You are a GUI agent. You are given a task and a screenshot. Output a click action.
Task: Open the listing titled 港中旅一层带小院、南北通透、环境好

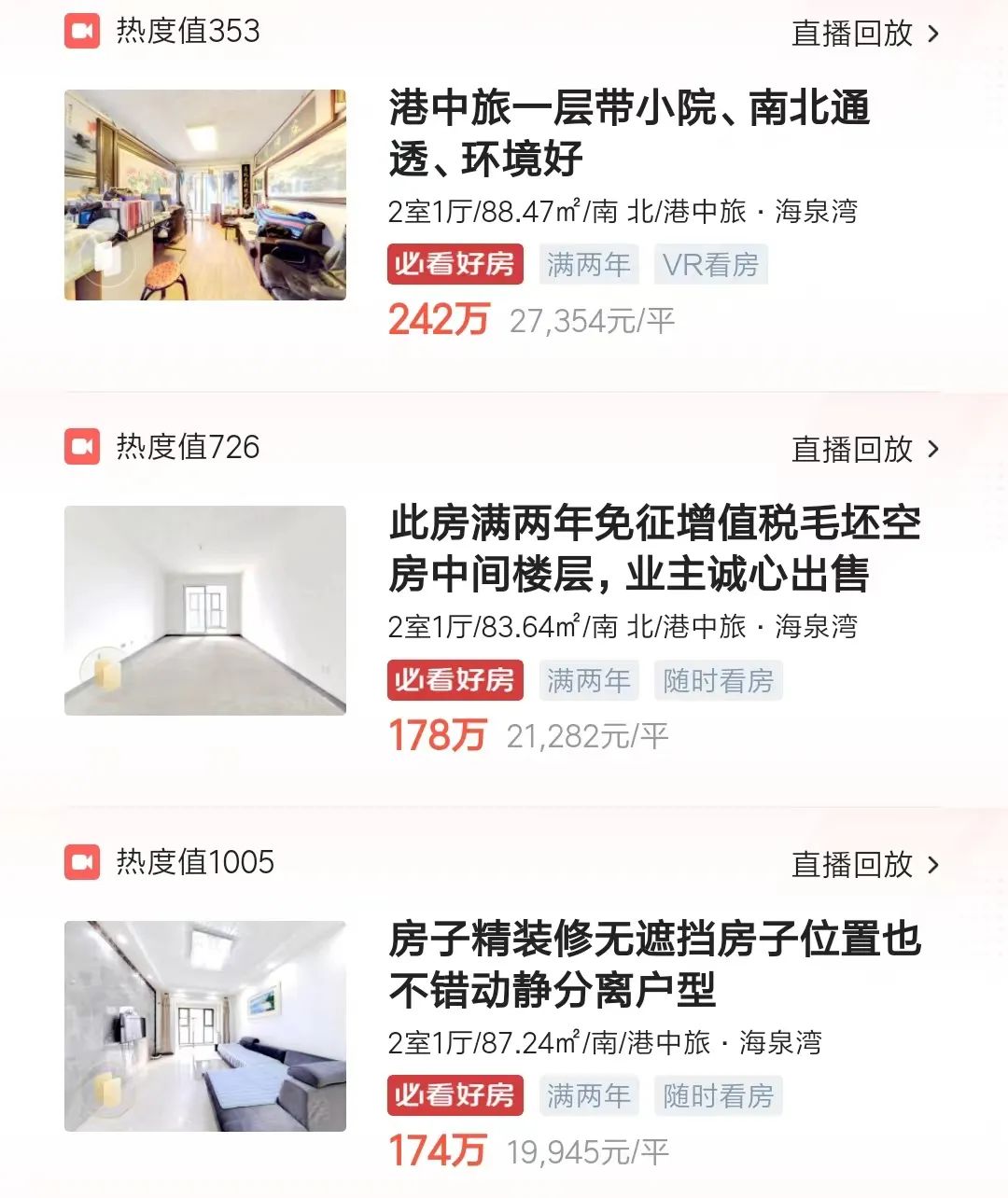coord(630,134)
